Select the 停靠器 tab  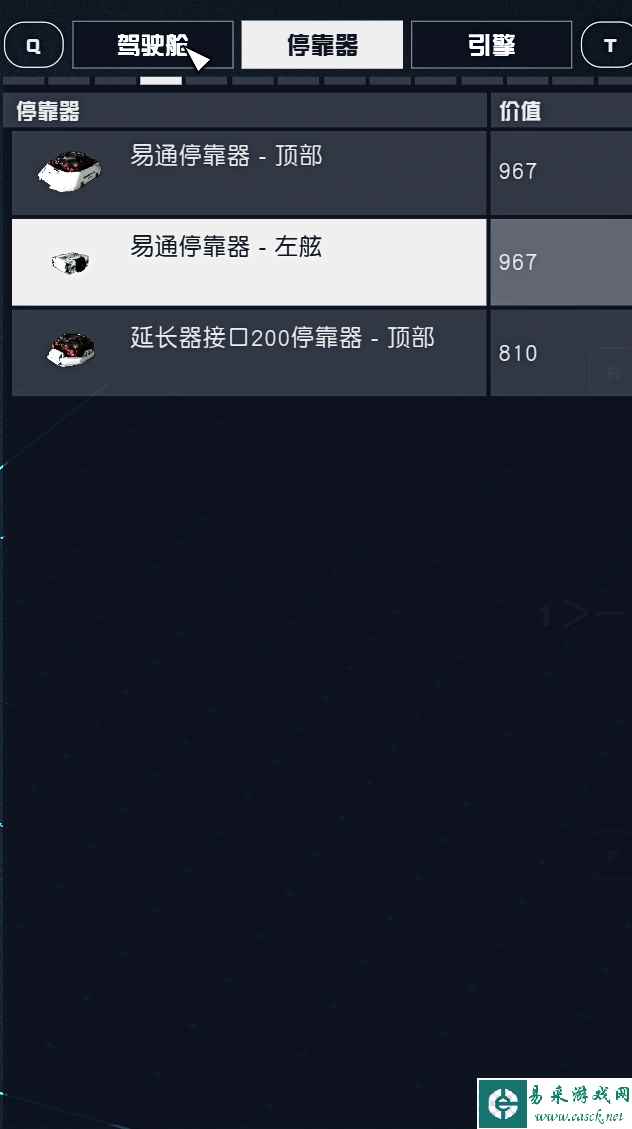(322, 45)
